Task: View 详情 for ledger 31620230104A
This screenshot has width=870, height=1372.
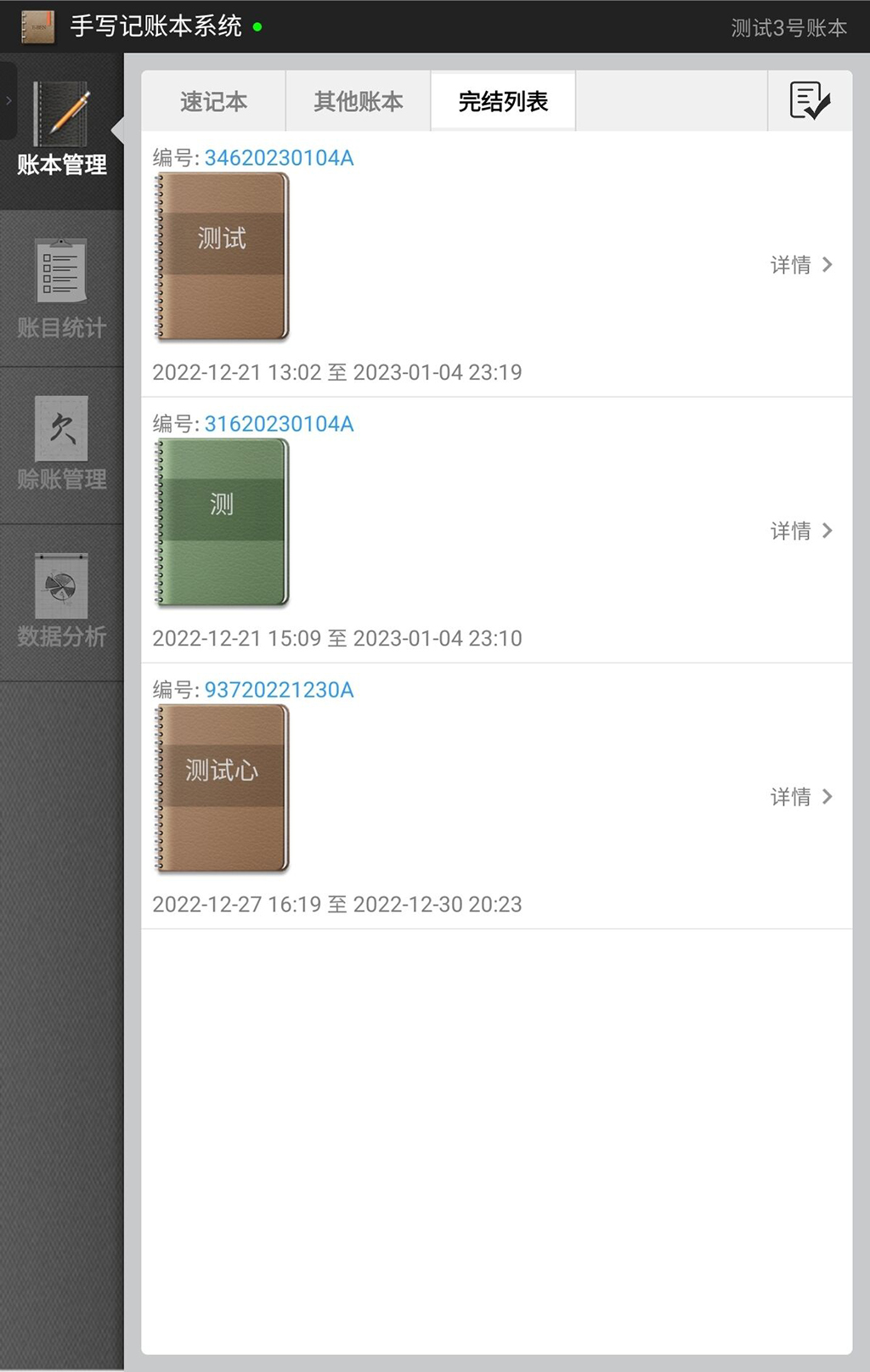Action: (800, 531)
